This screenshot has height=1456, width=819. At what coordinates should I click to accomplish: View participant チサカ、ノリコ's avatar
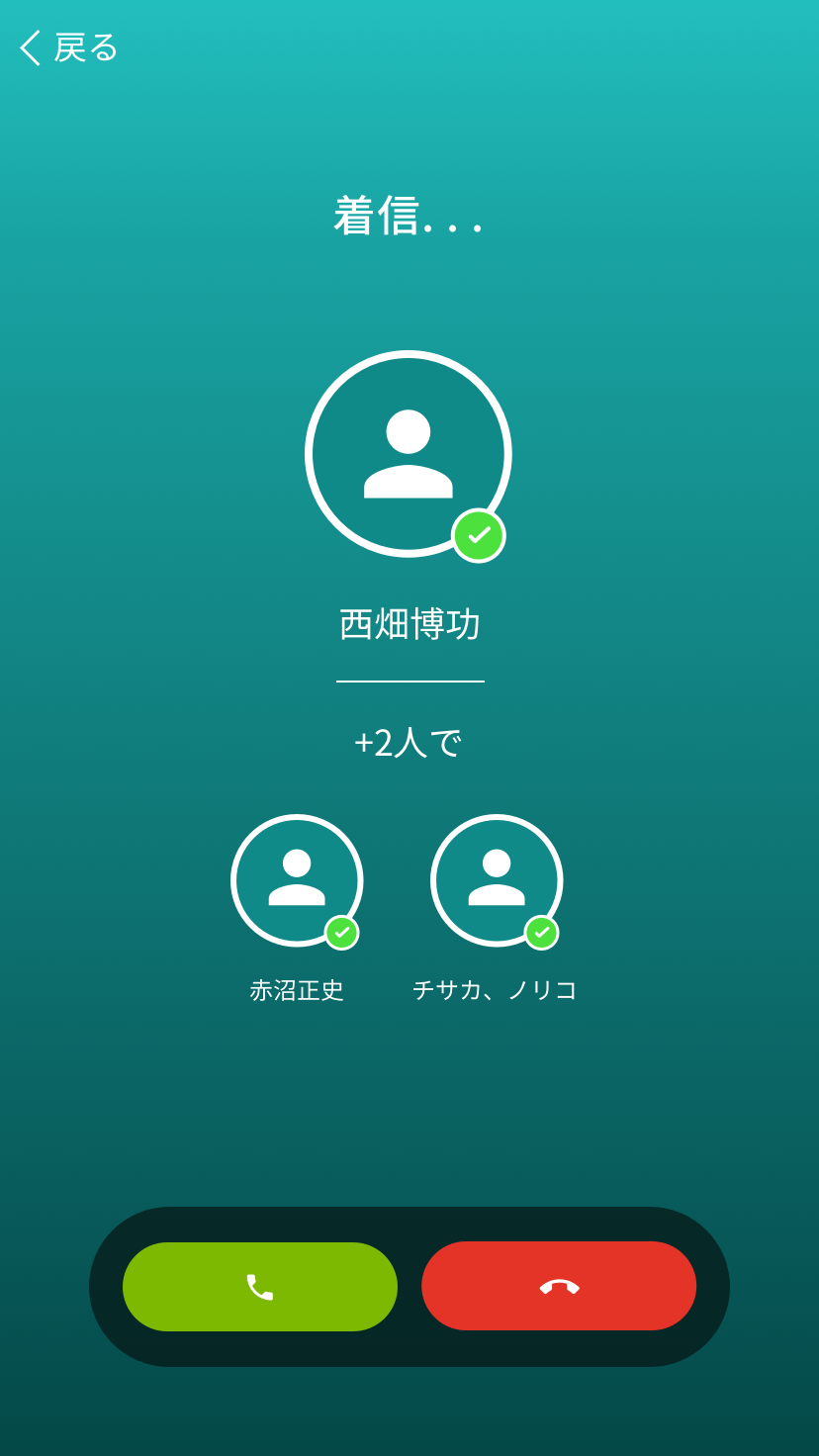[497, 880]
